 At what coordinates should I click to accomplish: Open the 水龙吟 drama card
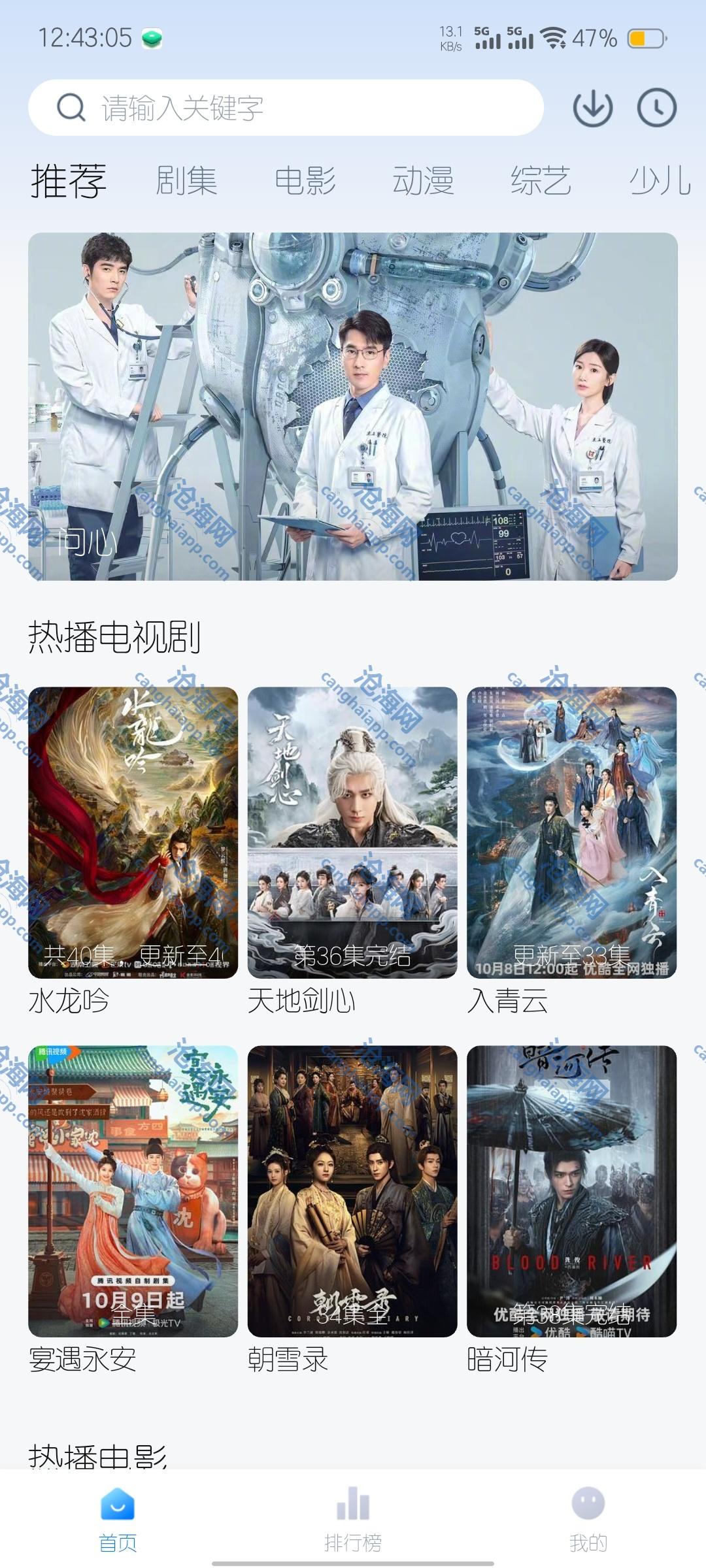(x=133, y=832)
